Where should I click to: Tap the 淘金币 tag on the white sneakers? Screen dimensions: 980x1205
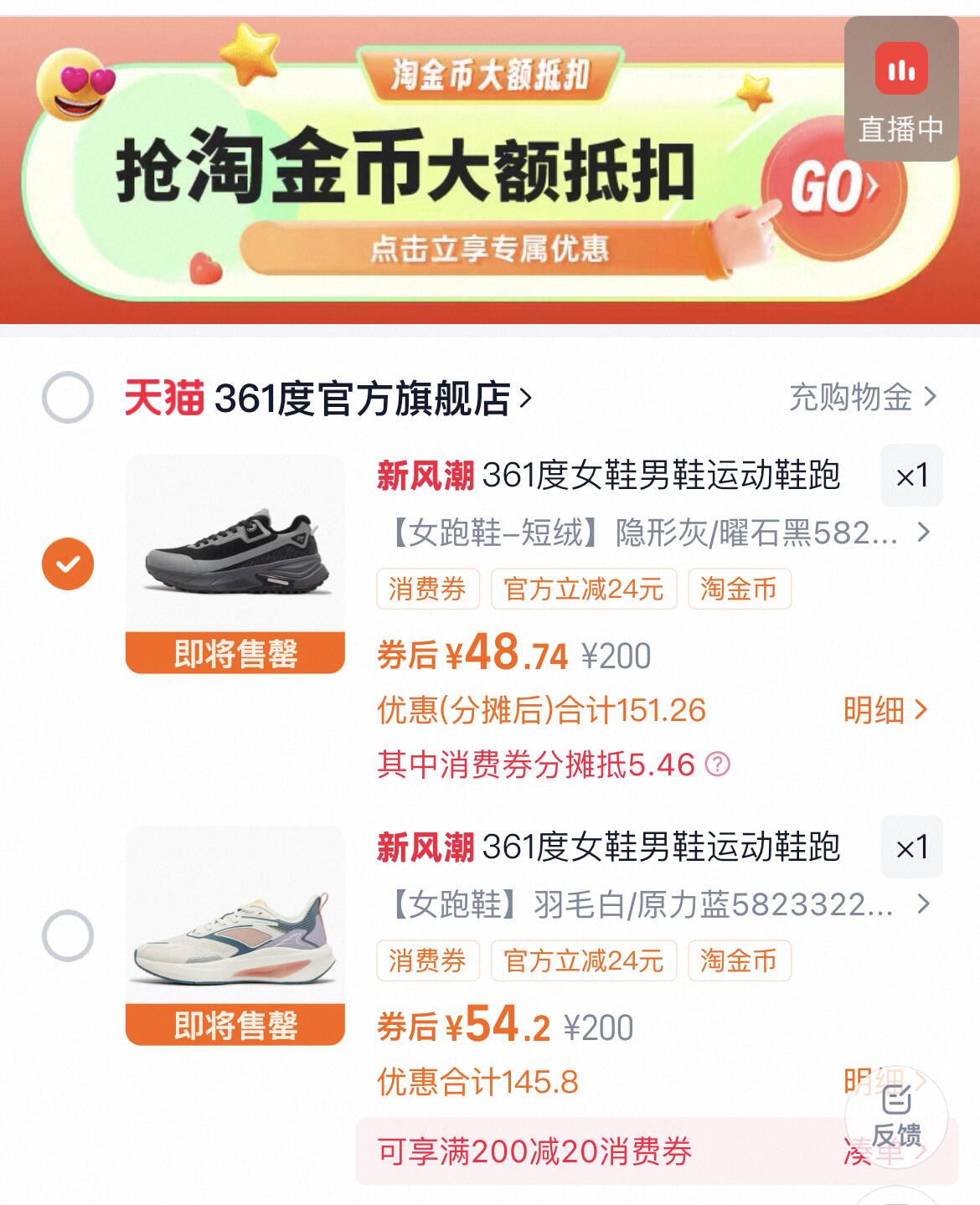740,963
